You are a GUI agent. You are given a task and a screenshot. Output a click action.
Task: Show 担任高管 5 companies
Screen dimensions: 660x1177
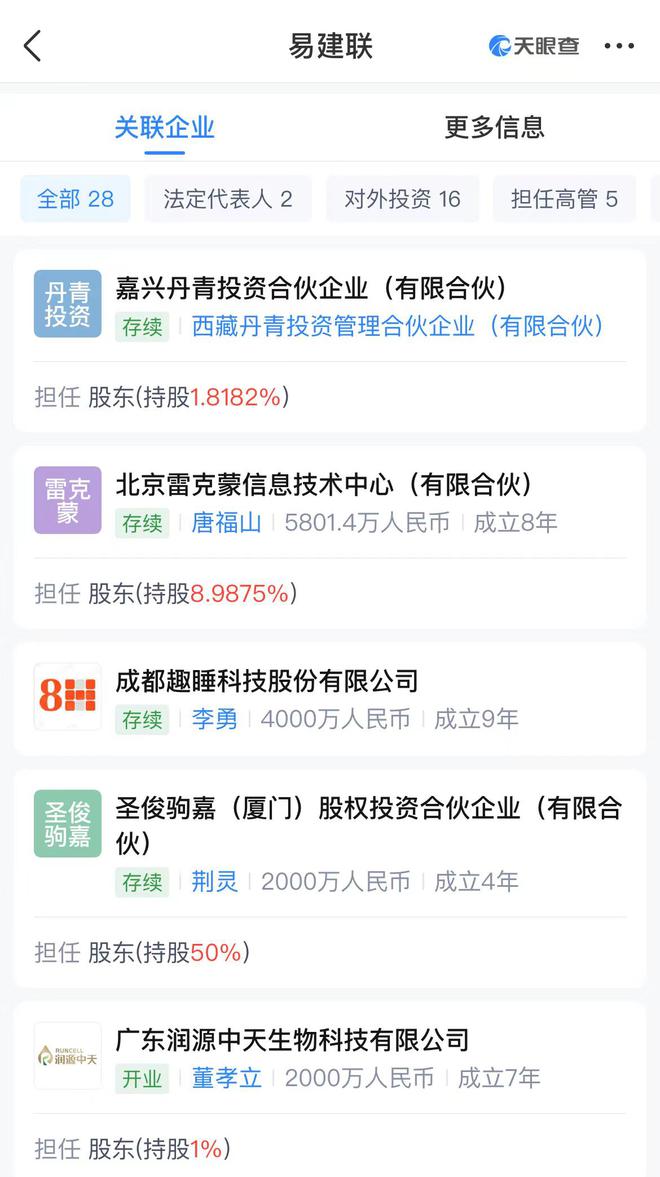point(564,199)
